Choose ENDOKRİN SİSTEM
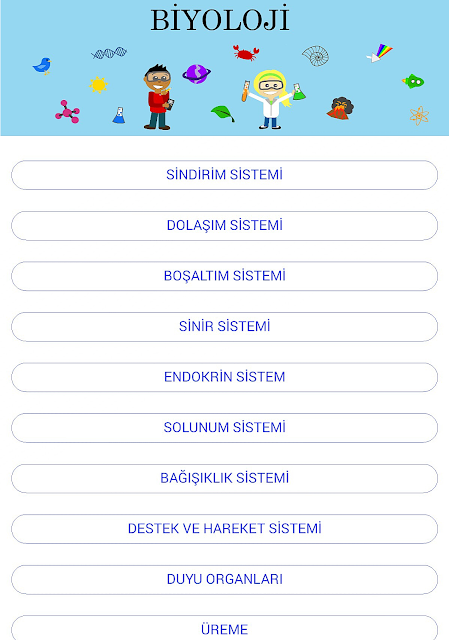This screenshot has height=640, width=449. point(224,378)
